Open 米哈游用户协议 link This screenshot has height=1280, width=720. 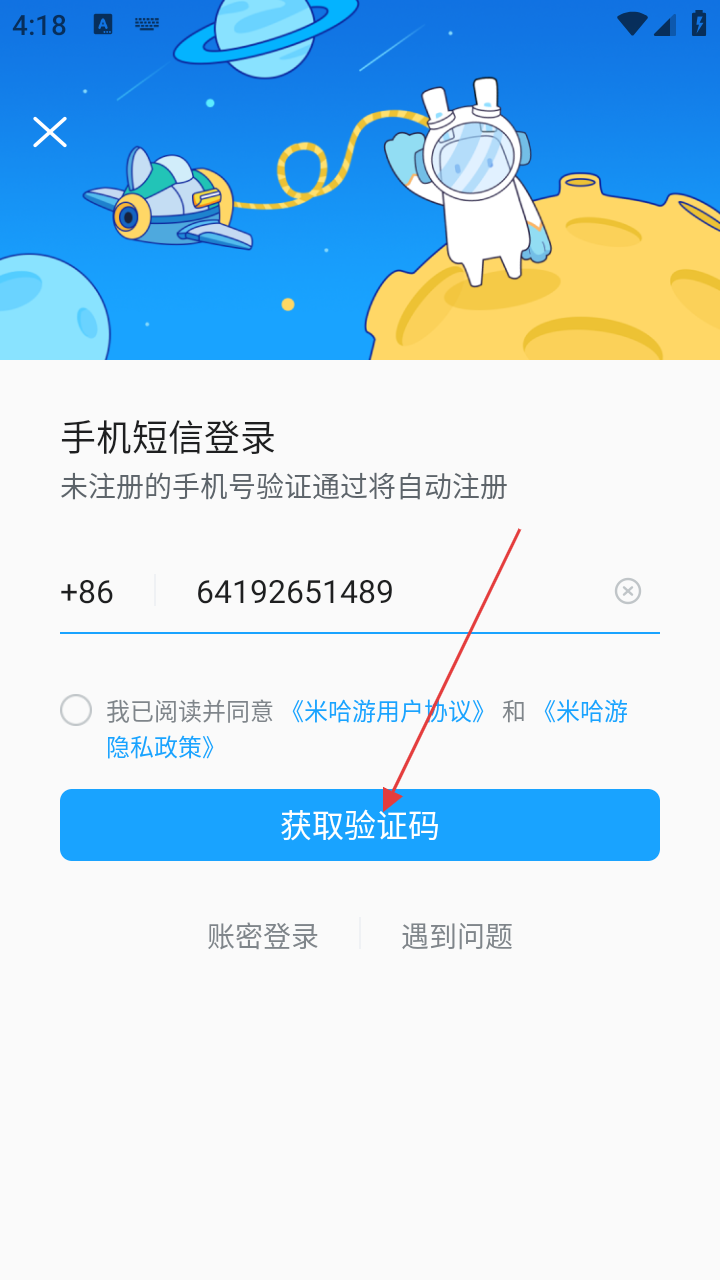[x=388, y=711]
